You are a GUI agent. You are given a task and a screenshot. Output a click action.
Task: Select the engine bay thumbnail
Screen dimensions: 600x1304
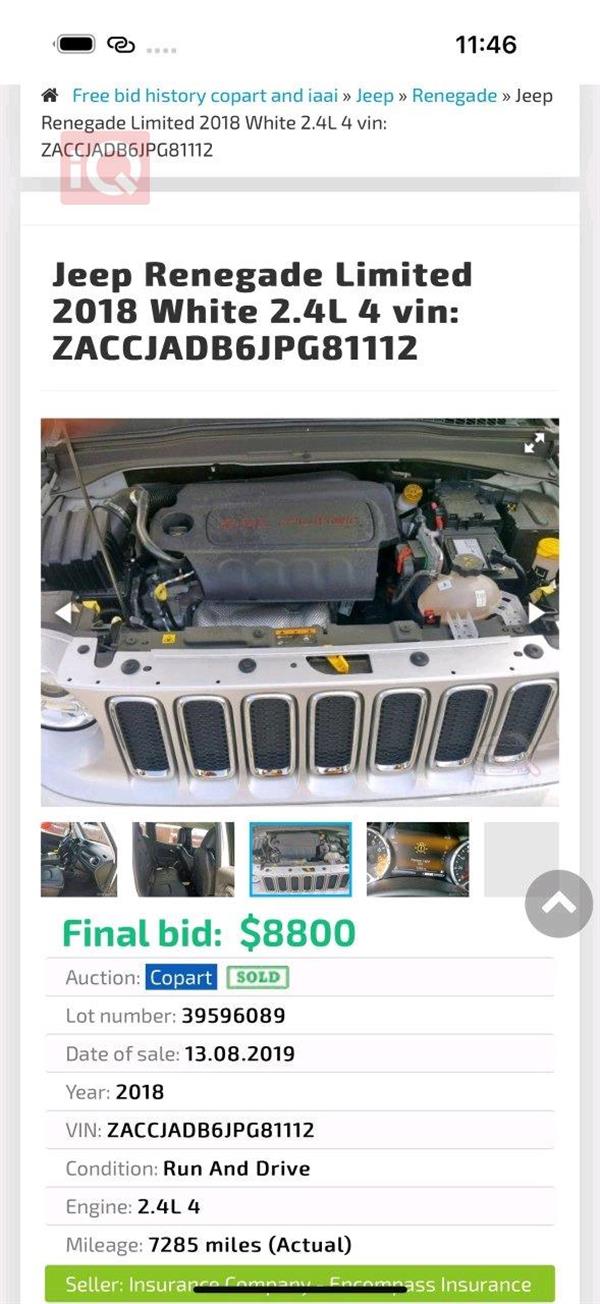(300, 859)
